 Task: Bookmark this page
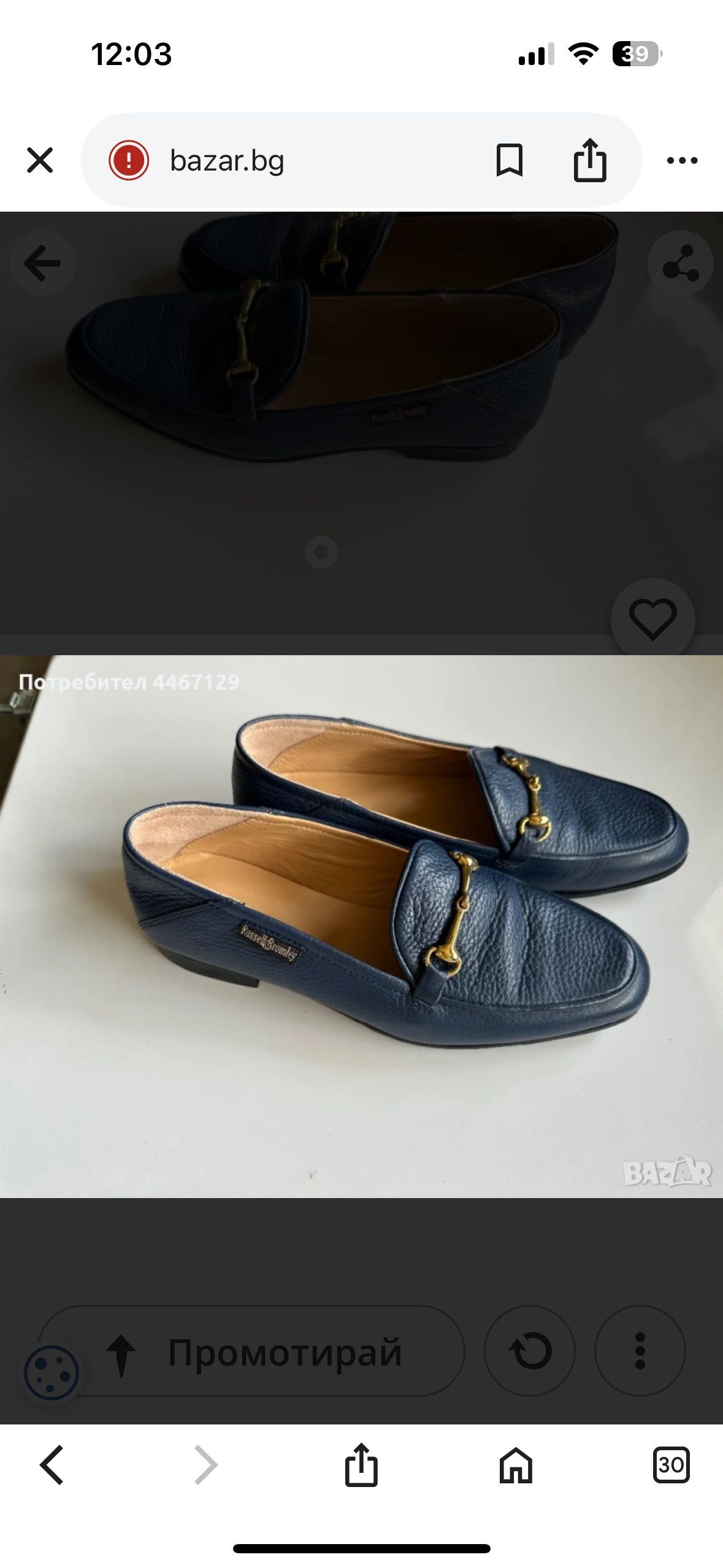(509, 161)
